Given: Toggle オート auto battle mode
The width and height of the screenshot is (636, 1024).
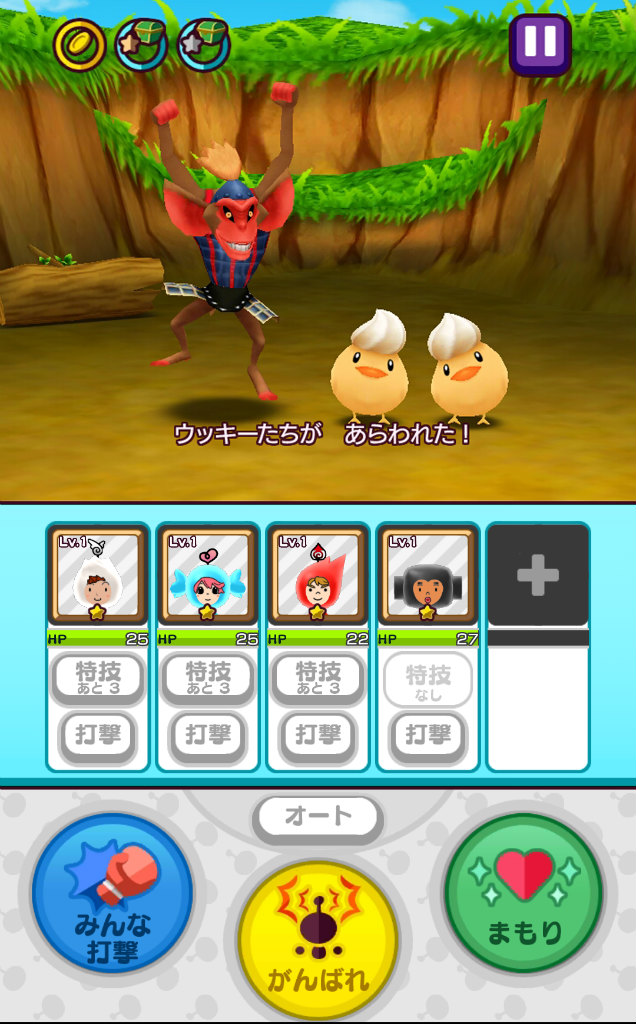Looking at the screenshot, I should click(318, 817).
